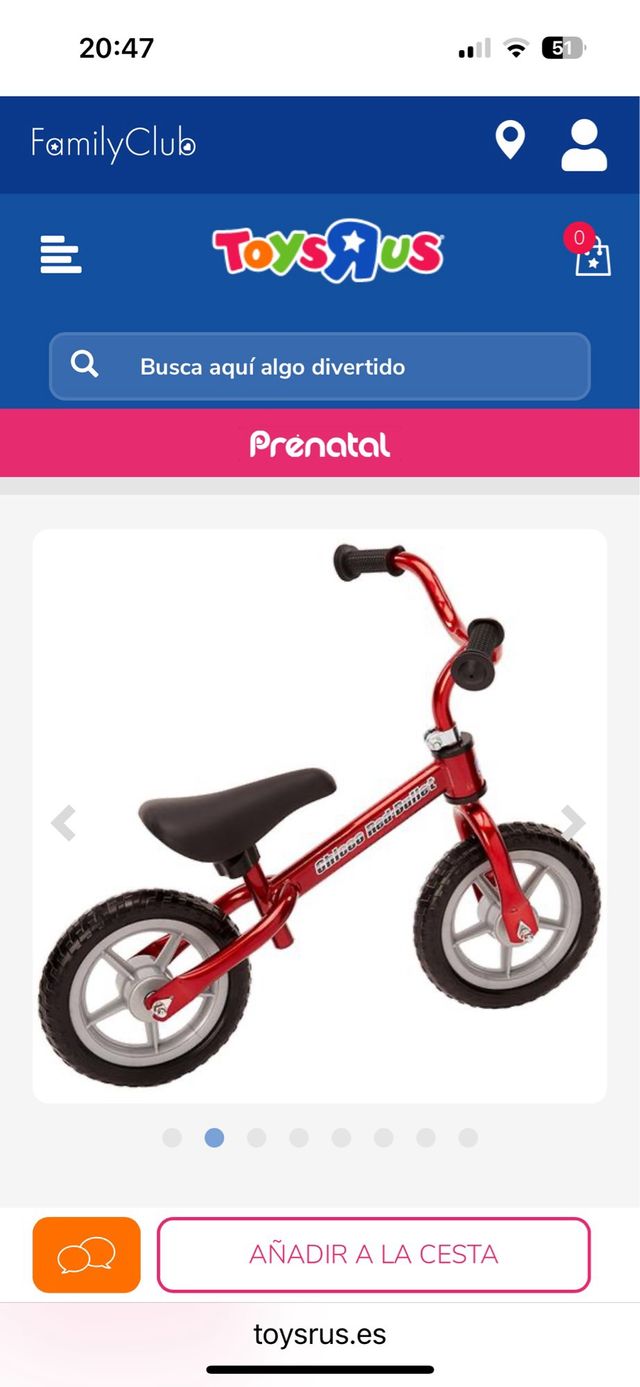Go to the Toys R Us homepage logo
640x1387 pixels.
[x=327, y=252]
